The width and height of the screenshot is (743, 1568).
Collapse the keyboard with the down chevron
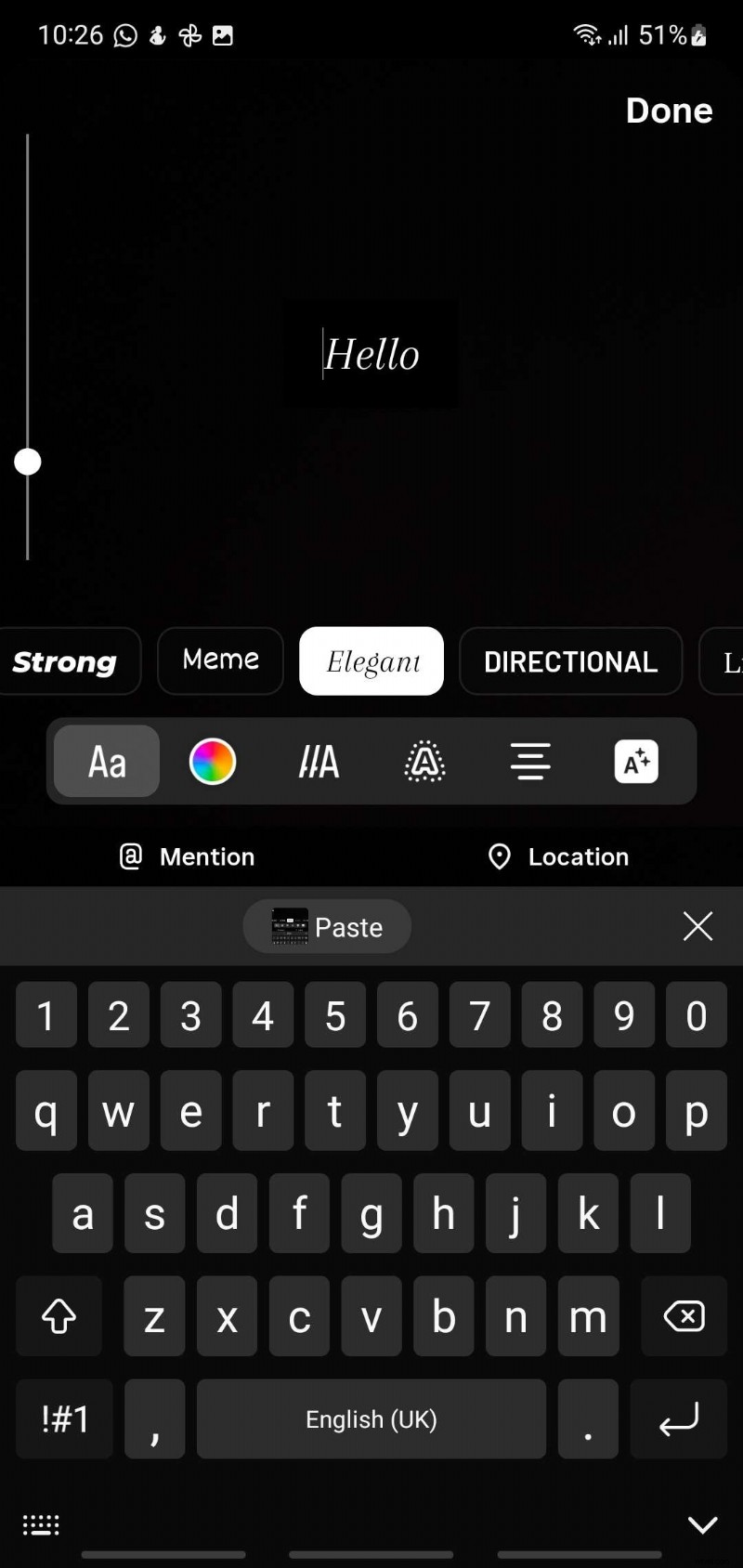703,1524
